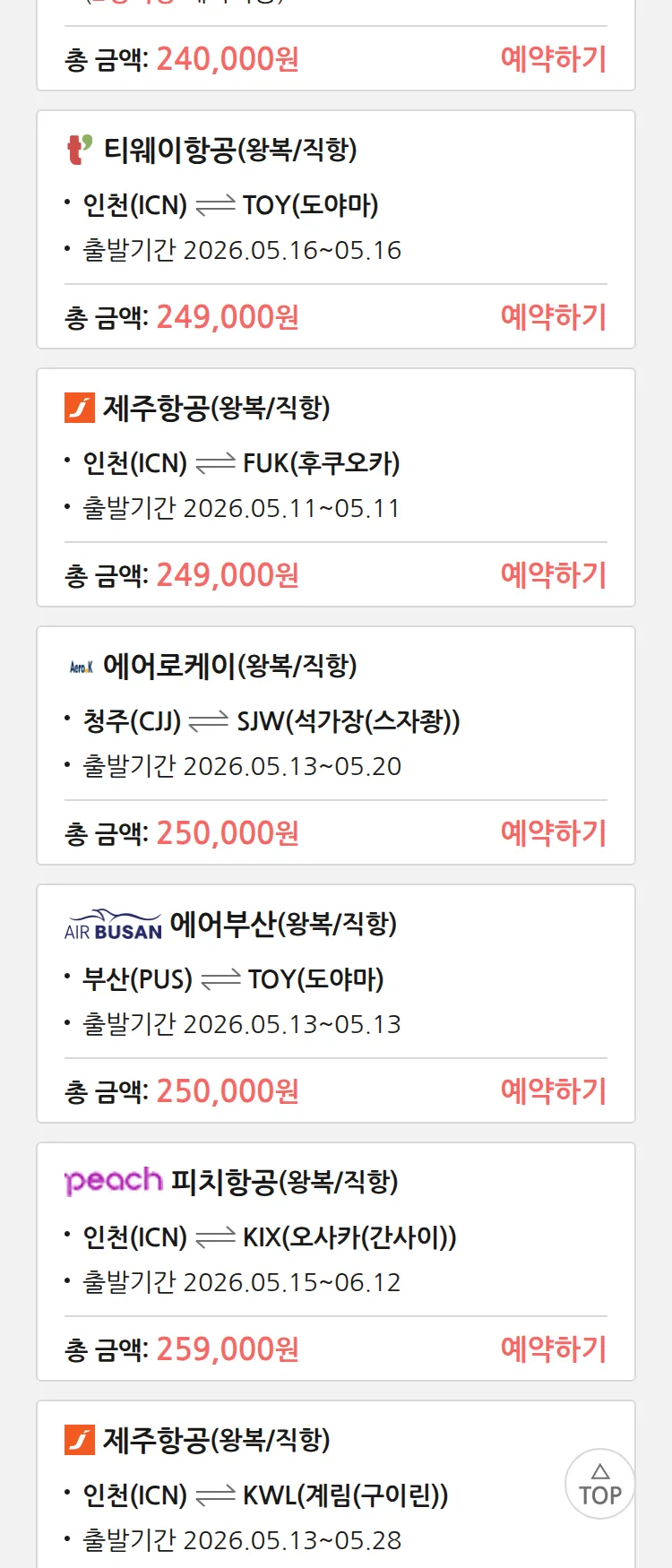Image resolution: width=672 pixels, height=1568 pixels.
Task: Tap 예약하기 for the 240,000원 fare
Action: 554,59
